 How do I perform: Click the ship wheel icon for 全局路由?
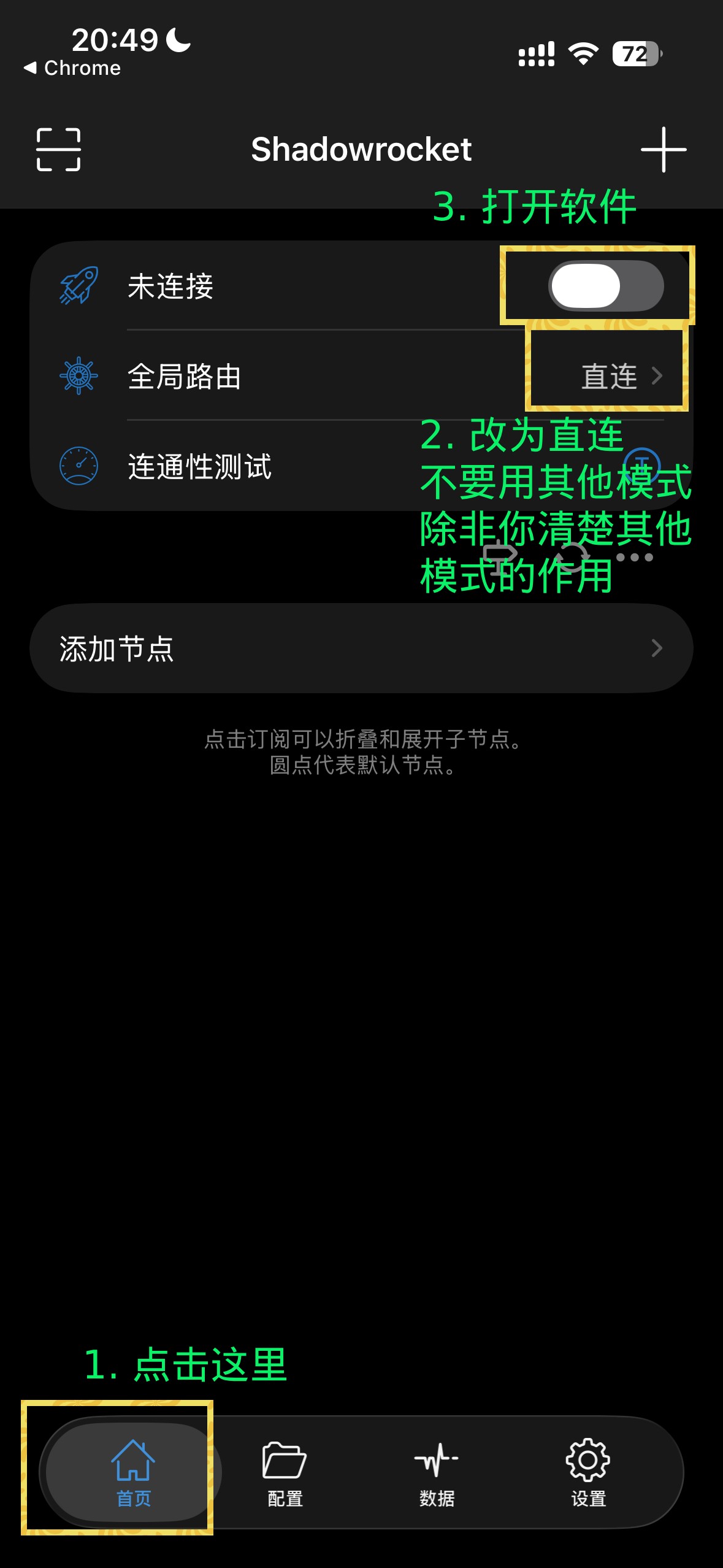point(78,376)
